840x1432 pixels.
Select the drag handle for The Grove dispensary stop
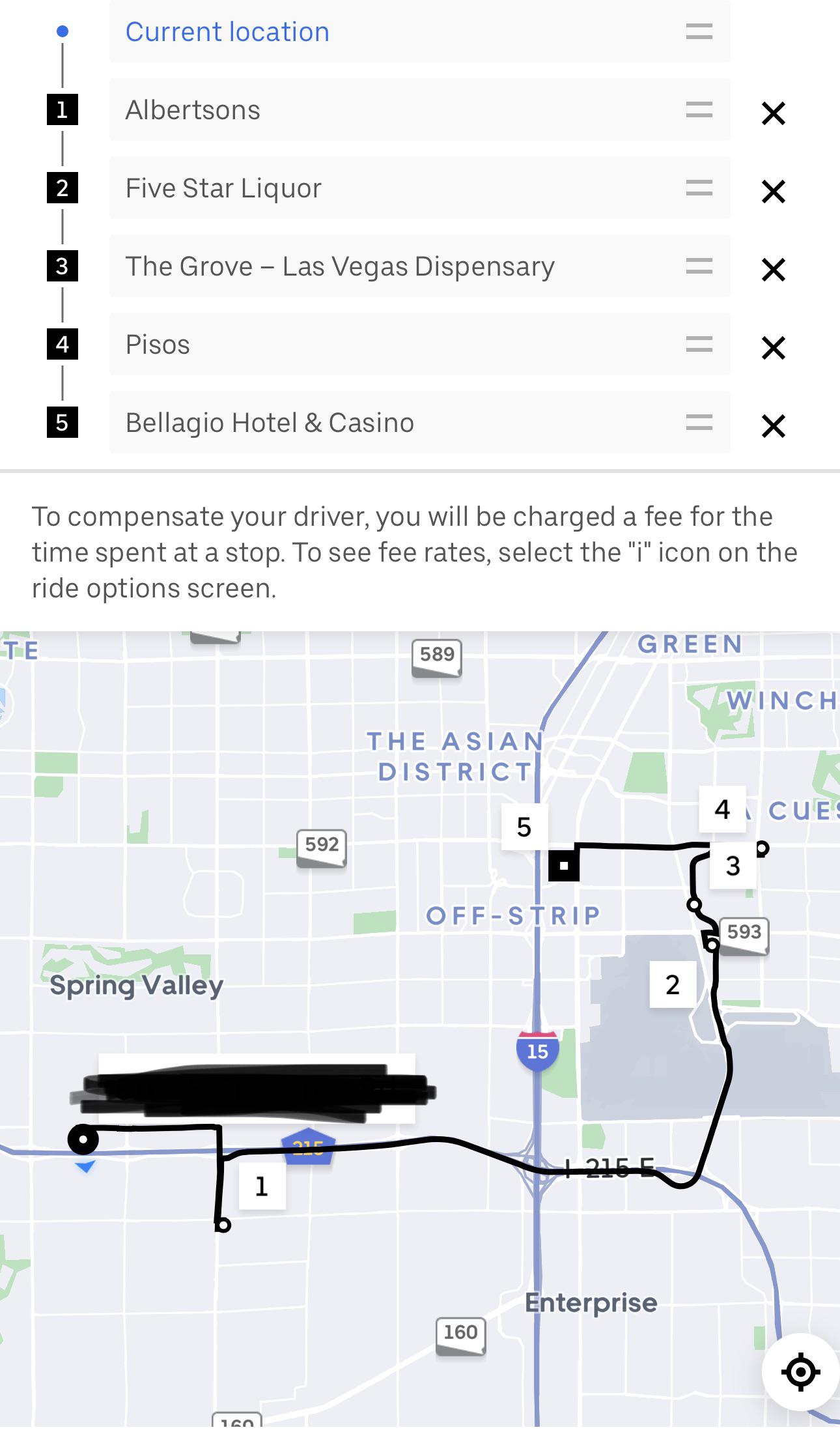700,266
